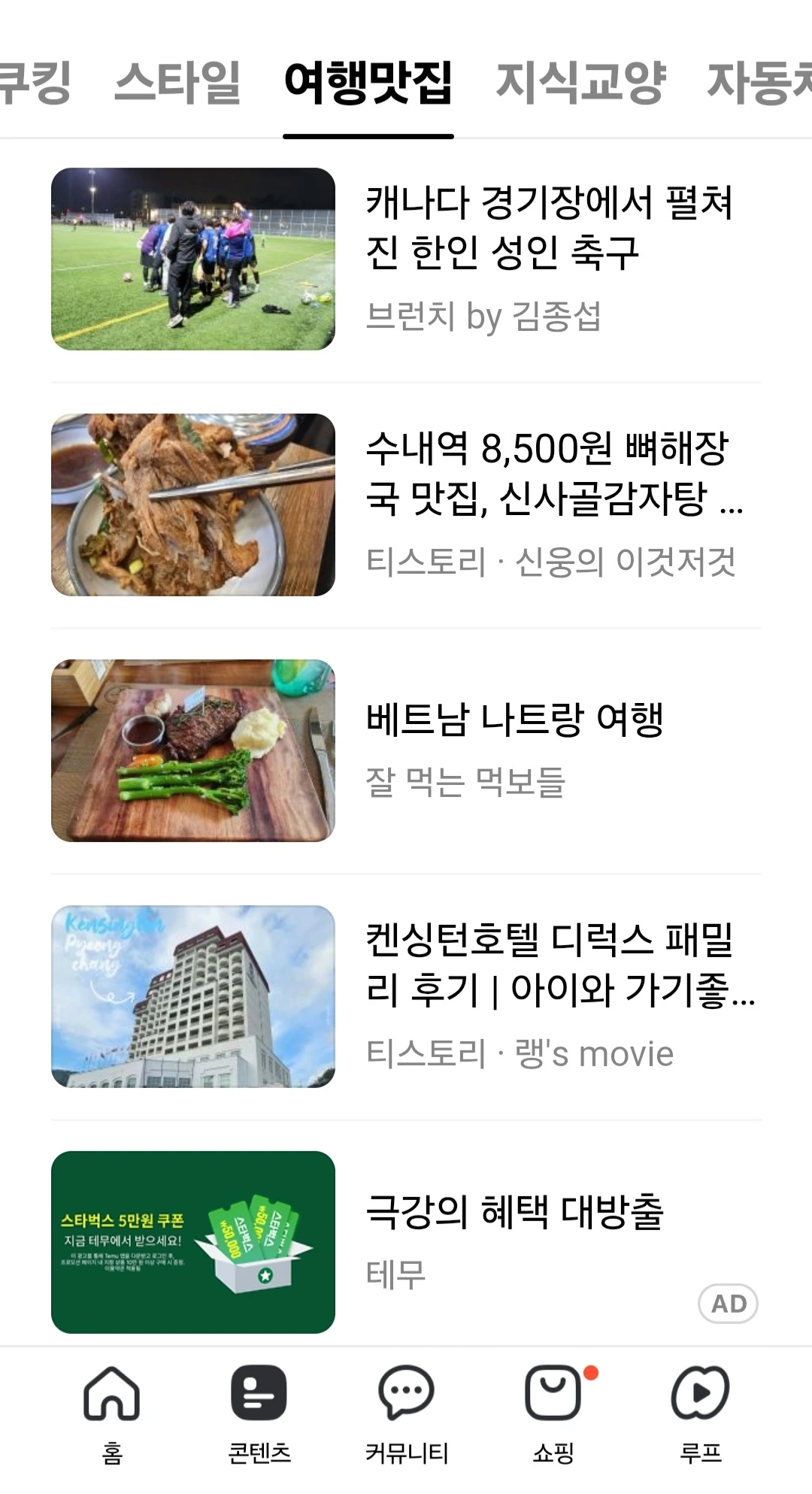Read the 수내역 8,500원 뼈해장국 맛집 post

pyautogui.click(x=553, y=473)
